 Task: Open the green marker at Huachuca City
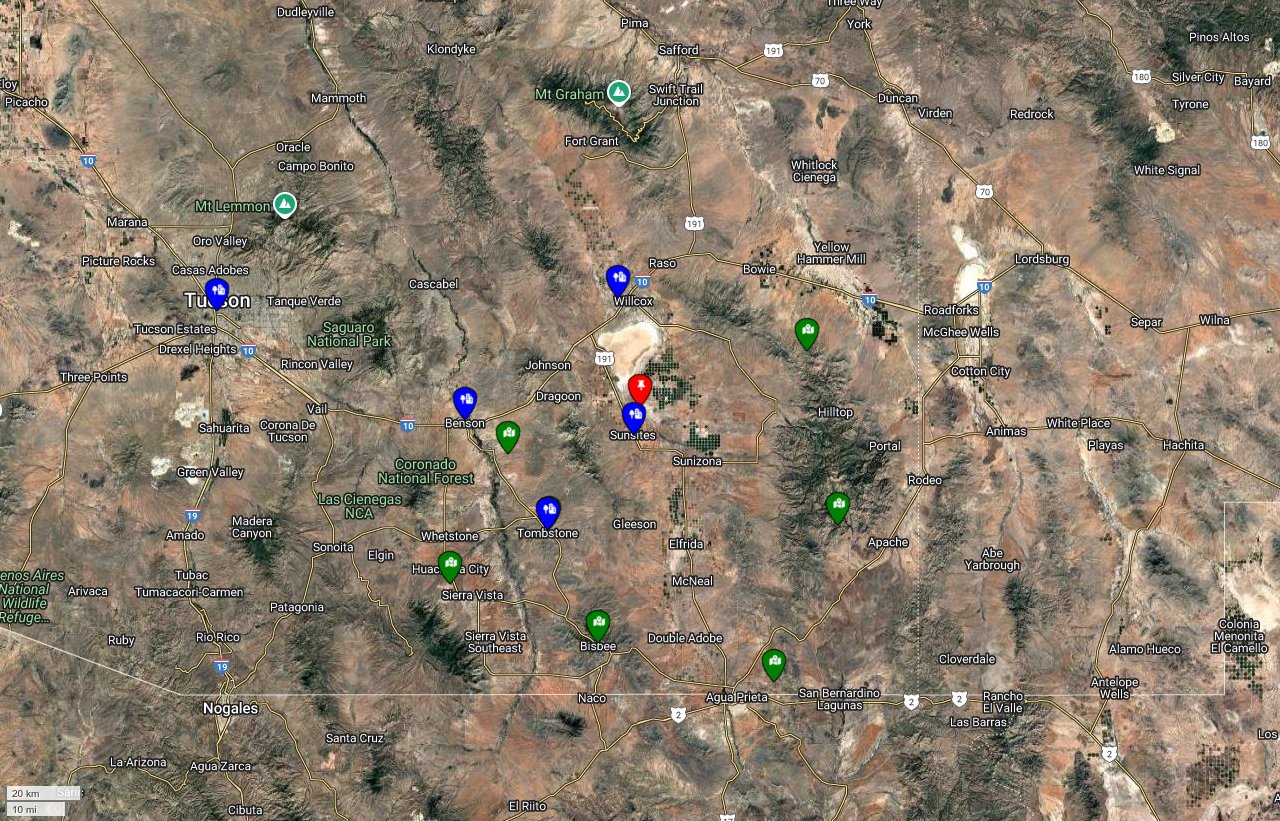tap(450, 565)
